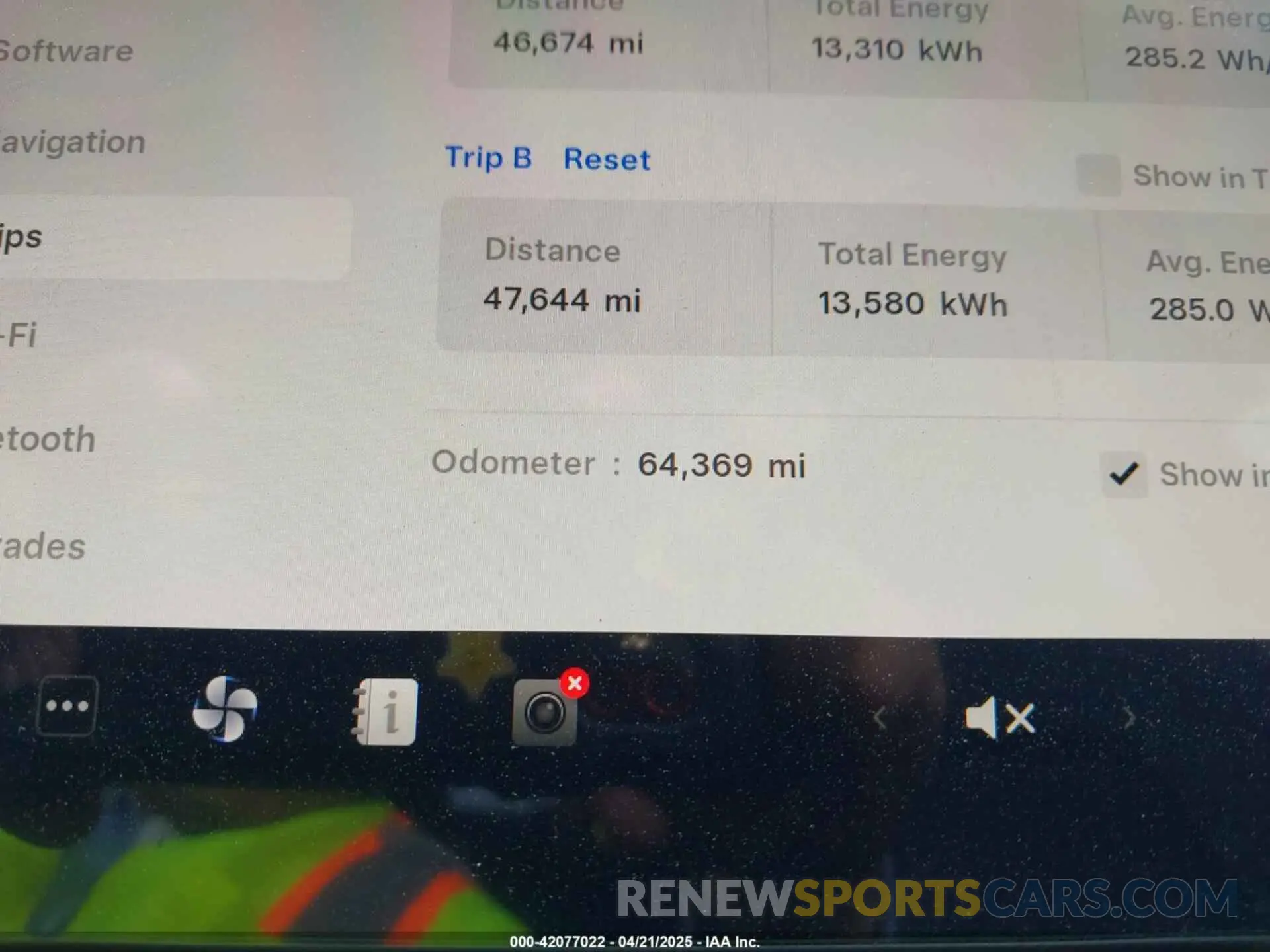This screenshot has height=952, width=1270.
Task: Launch the dashcam camera app
Action: coord(545,713)
